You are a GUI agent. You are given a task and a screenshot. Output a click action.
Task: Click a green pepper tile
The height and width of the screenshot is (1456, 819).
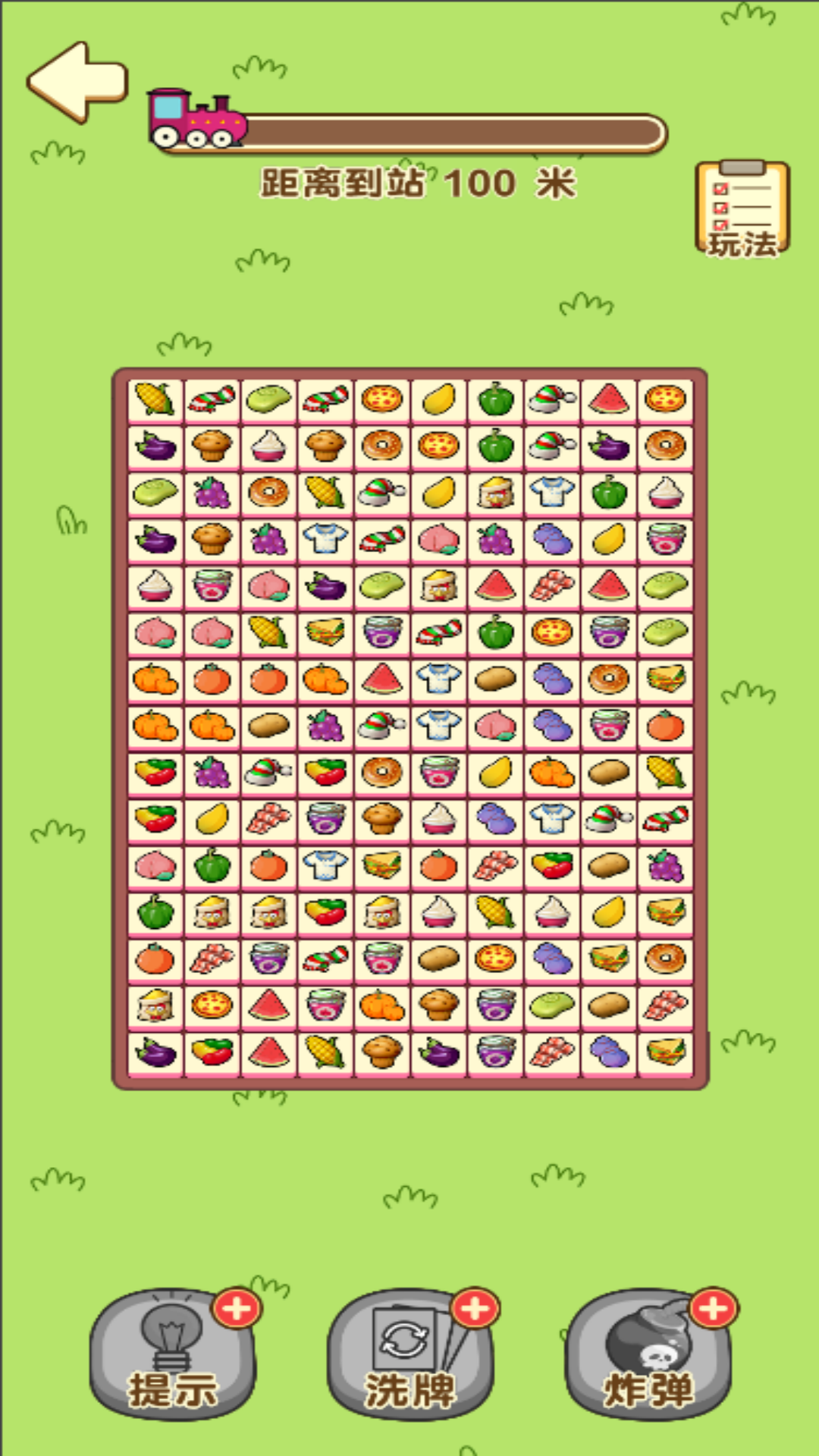494,398
